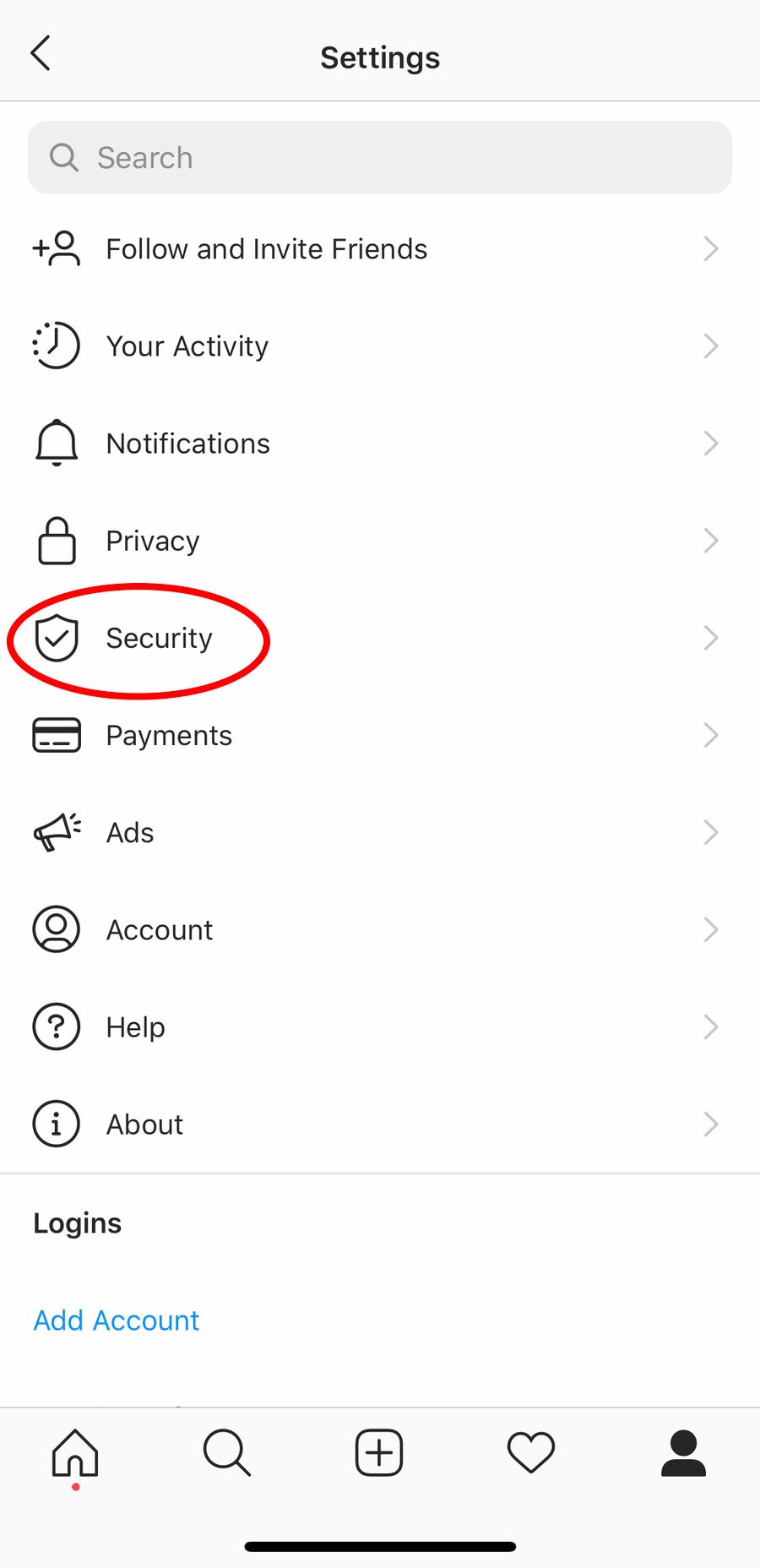760x1568 pixels.
Task: Open Privacy settings
Action: point(380,541)
